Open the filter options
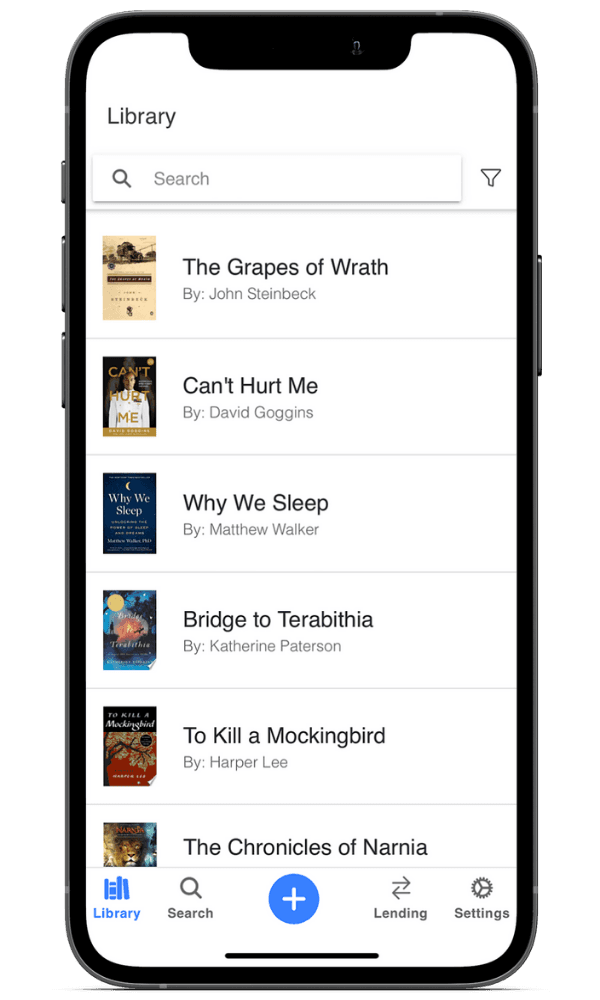600x1000 pixels. click(x=490, y=178)
